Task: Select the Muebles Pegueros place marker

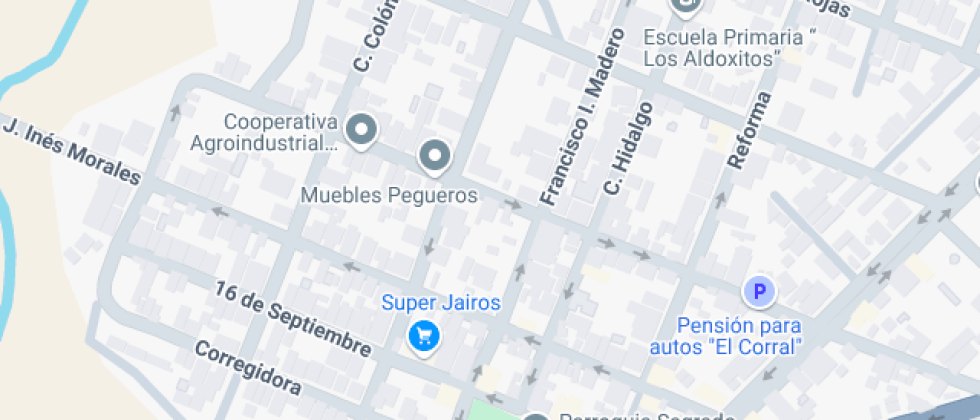Action: [434, 155]
